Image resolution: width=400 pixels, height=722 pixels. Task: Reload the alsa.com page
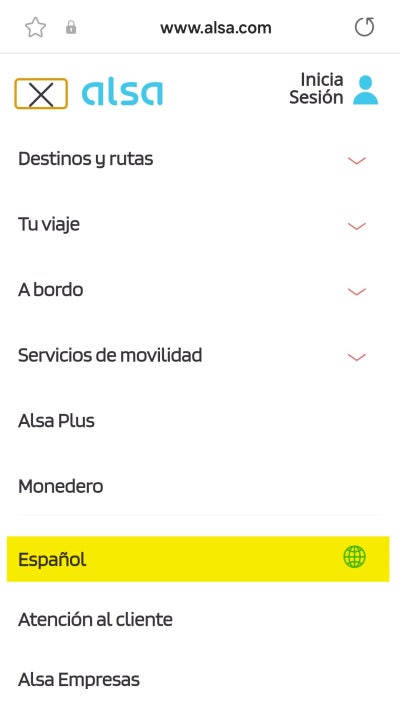(364, 28)
